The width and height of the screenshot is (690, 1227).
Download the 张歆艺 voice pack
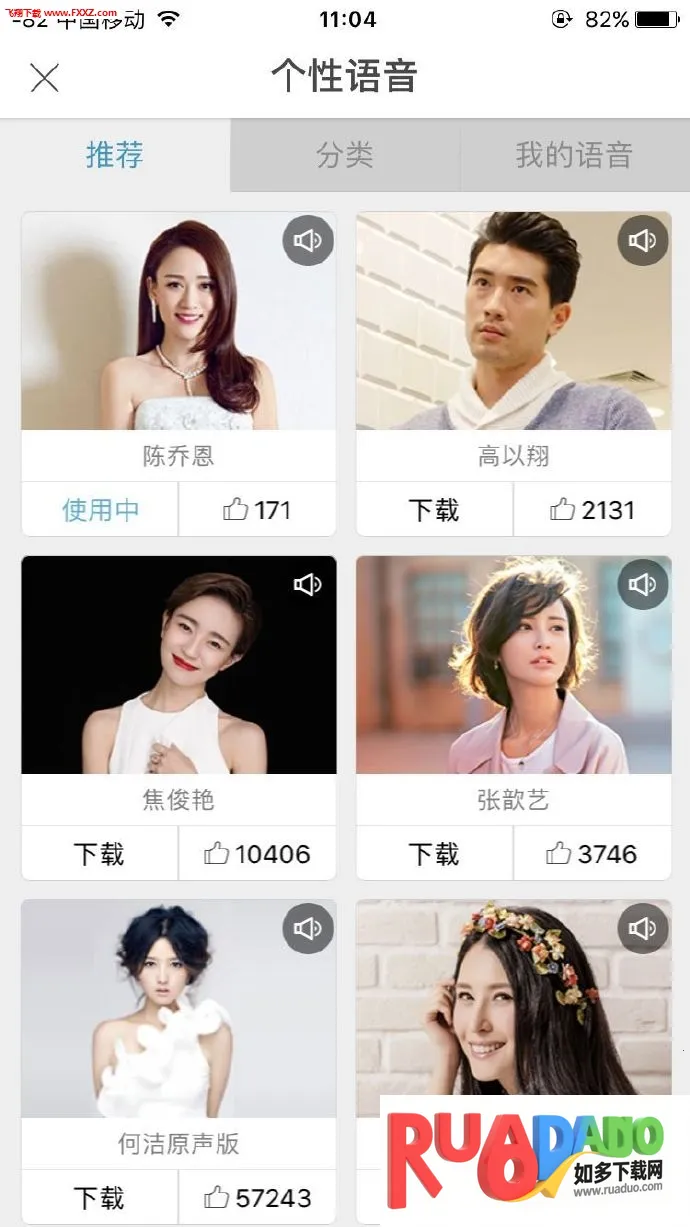(434, 854)
